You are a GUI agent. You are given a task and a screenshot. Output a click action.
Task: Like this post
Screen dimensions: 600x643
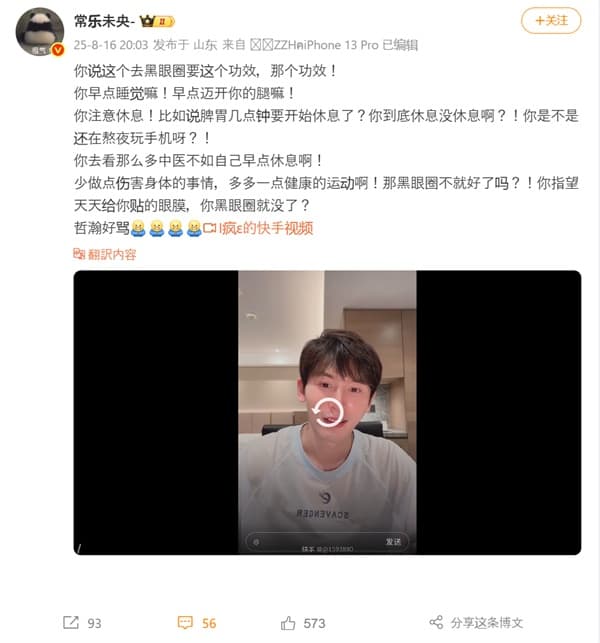(303, 623)
